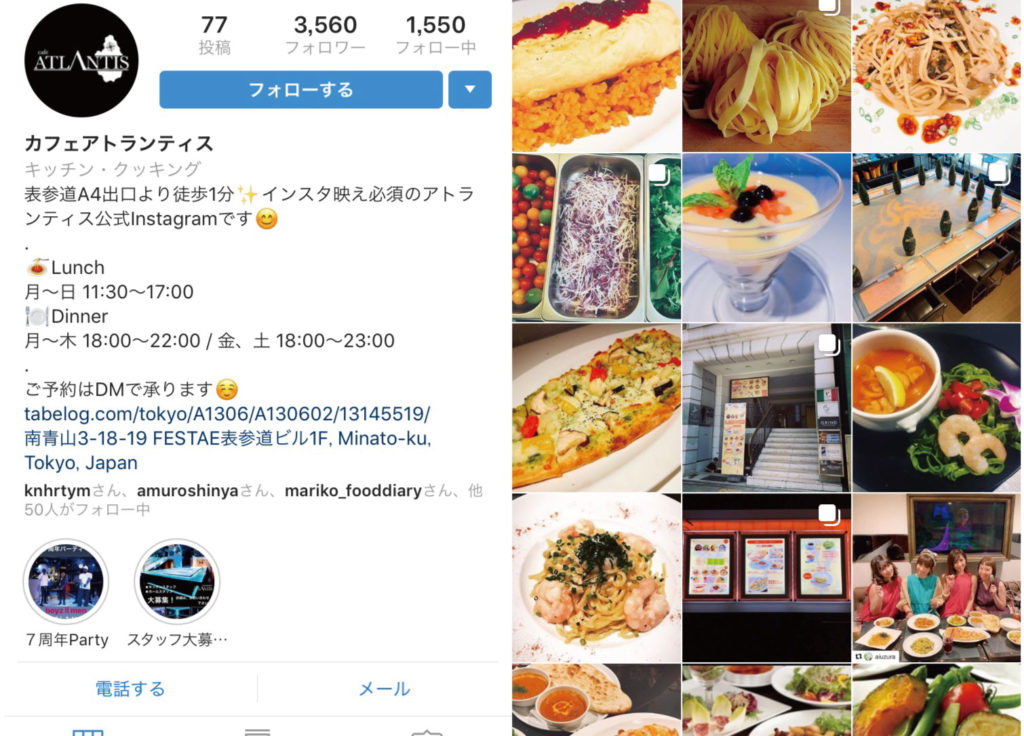Open the illuminated menu boards post
Screen dimensions: 1024x736
[766, 577]
